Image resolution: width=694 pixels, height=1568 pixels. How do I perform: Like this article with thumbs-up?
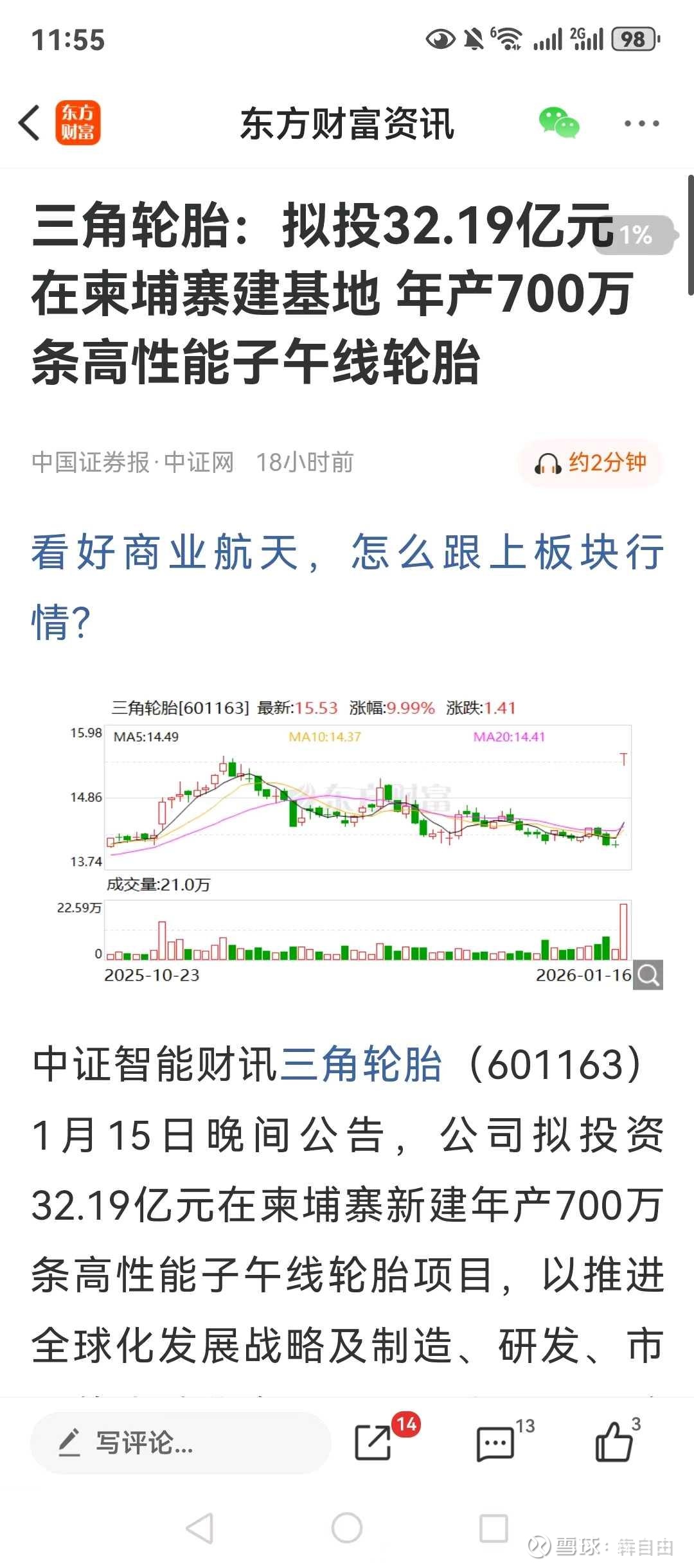coord(614,1443)
